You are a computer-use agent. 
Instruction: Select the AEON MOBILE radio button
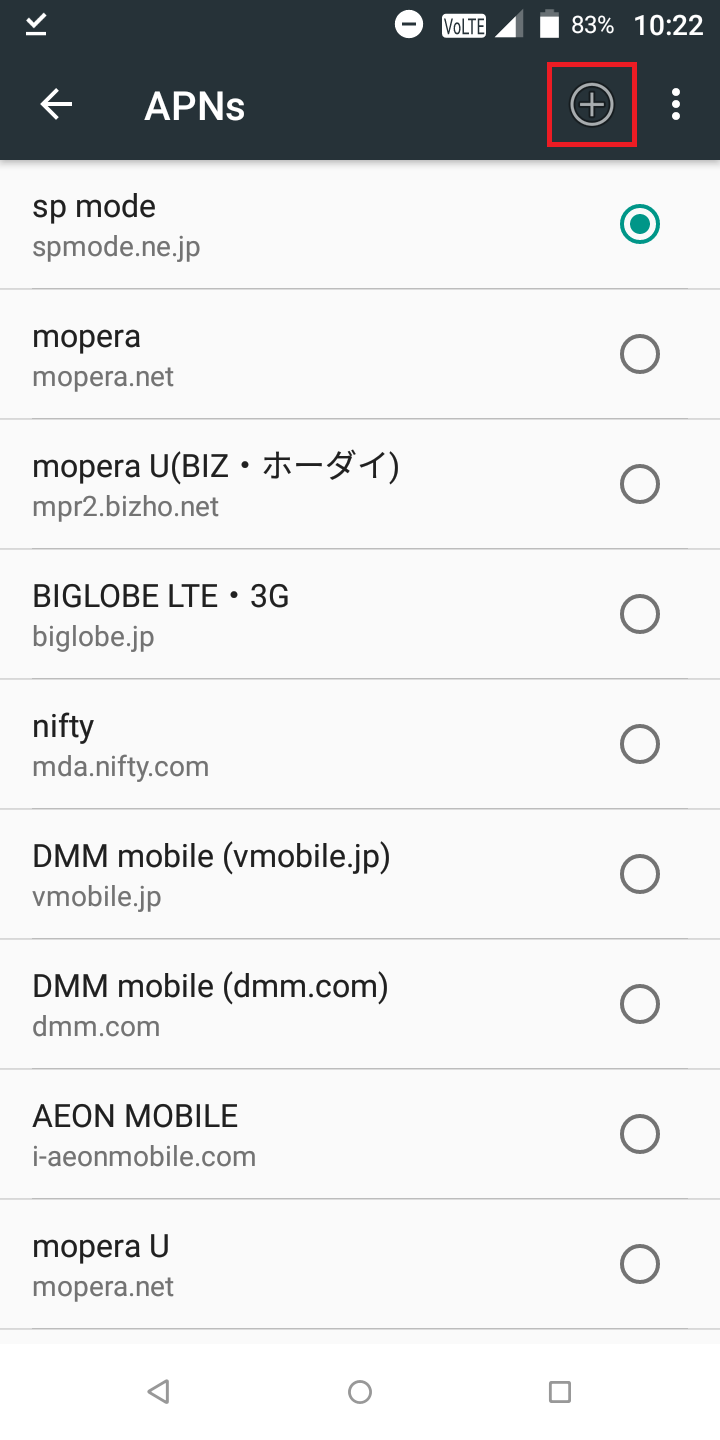click(x=640, y=1134)
